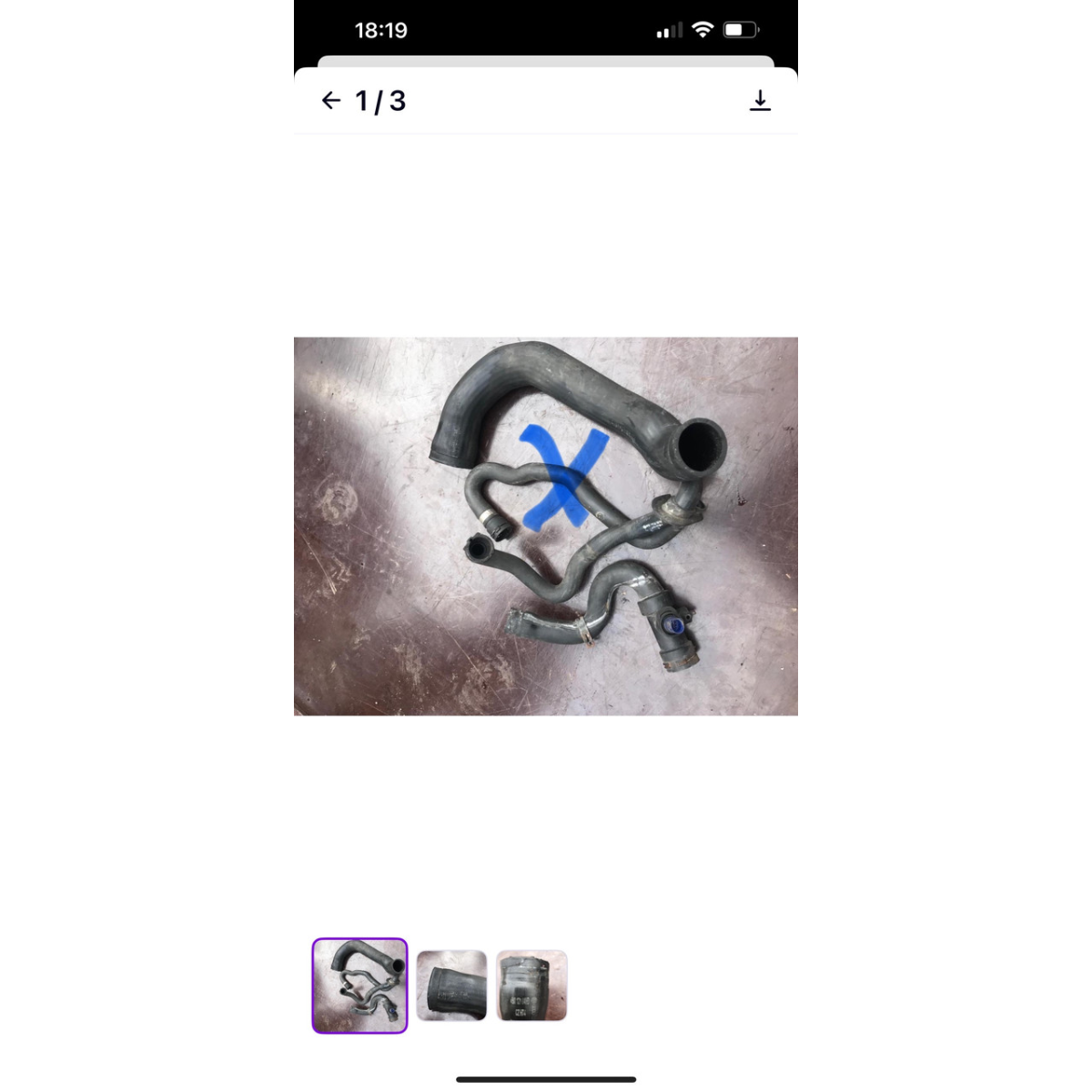The width and height of the screenshot is (1092, 1092).
Task: View the third thumbnail with part label
Action: pyautogui.click(x=532, y=986)
